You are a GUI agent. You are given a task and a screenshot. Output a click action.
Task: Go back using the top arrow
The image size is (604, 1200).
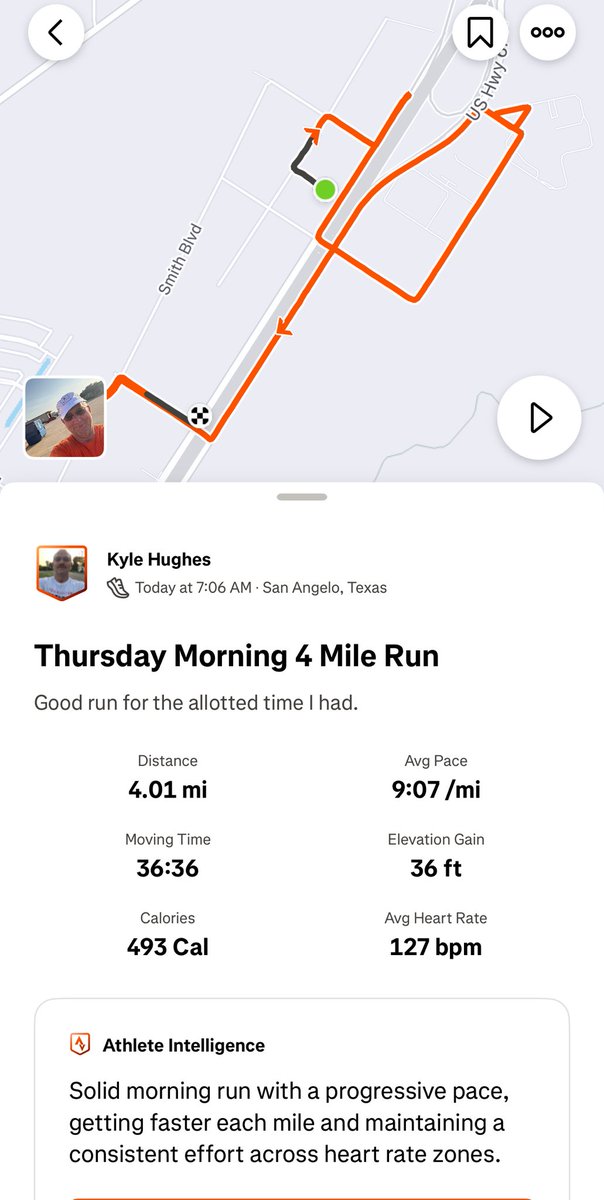click(55, 32)
